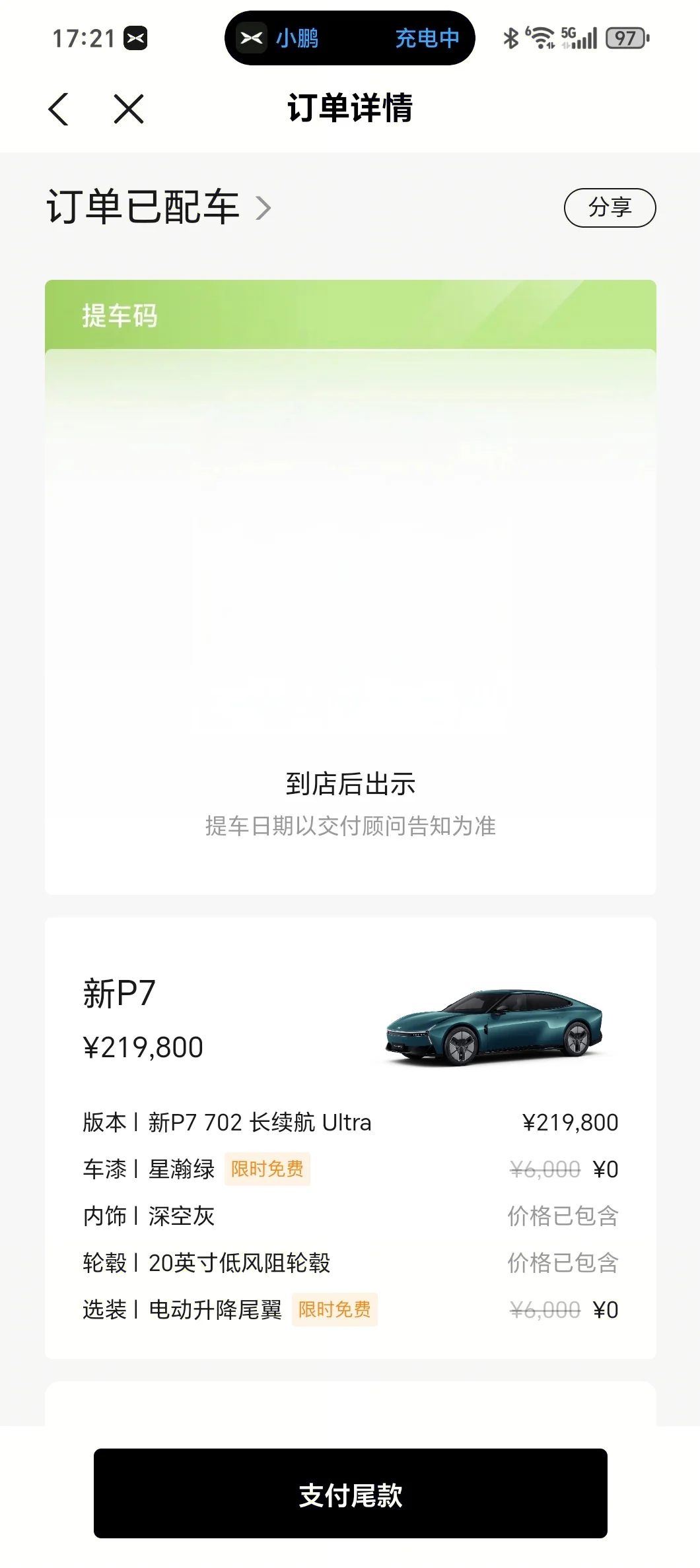Viewport: 700px width, 1568px height.
Task: Go back using the back arrow
Action: point(59,109)
